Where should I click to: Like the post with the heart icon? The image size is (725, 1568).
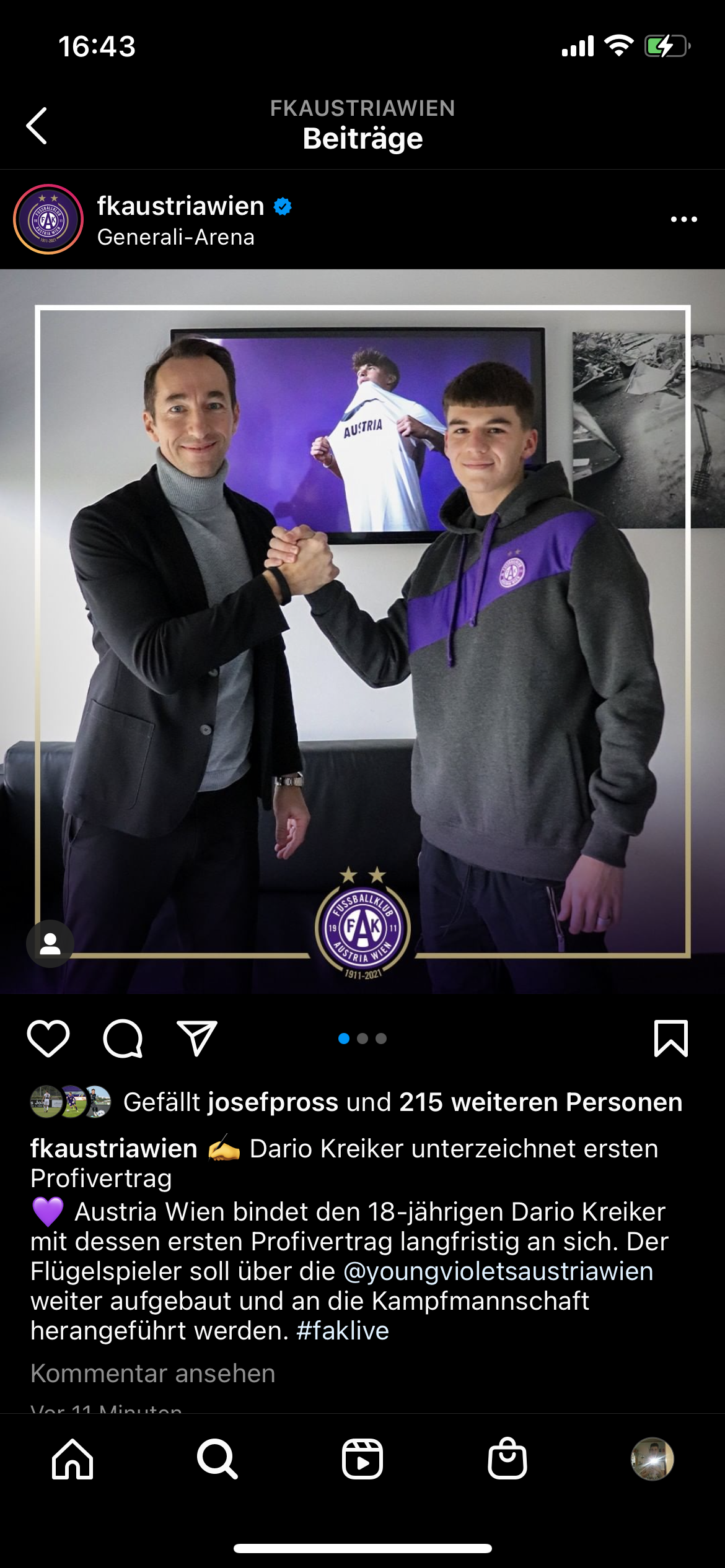click(x=48, y=1039)
